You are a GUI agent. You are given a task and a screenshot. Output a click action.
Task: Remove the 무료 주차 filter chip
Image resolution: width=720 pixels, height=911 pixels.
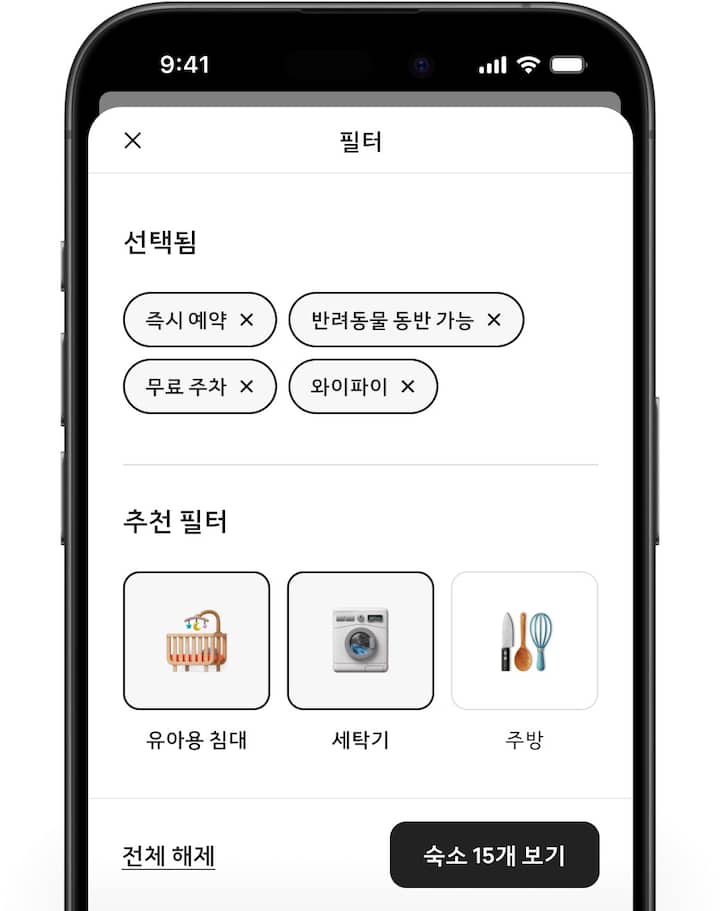coord(247,386)
